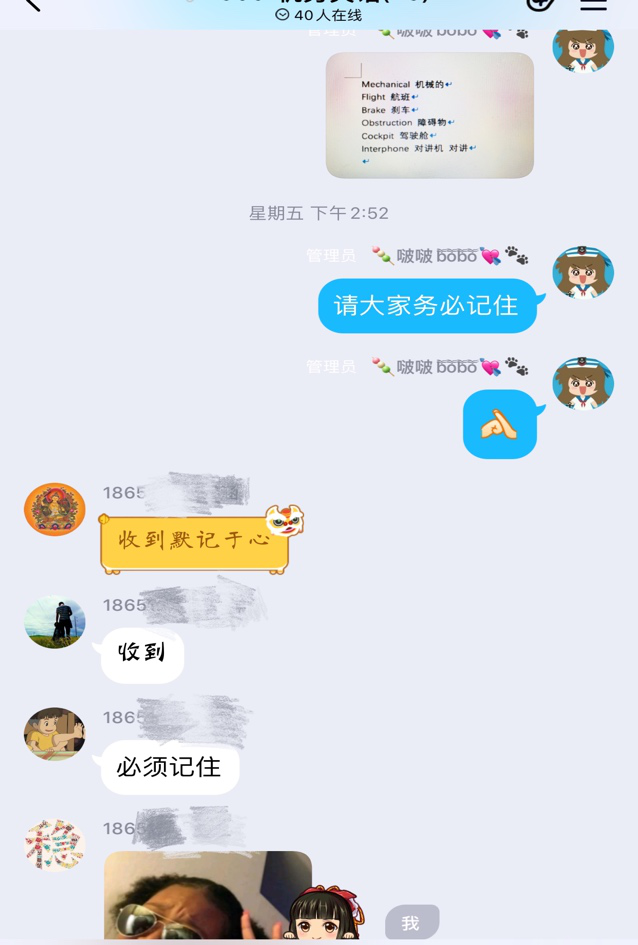Tap the avatar beside 收到默记于心
This screenshot has height=945, width=638.
[x=55, y=510]
